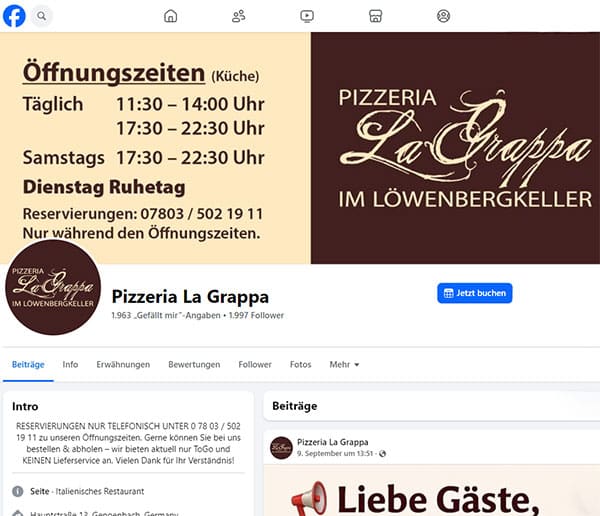Go to the Facebook home feed
The height and width of the screenshot is (516, 600).
[170, 16]
